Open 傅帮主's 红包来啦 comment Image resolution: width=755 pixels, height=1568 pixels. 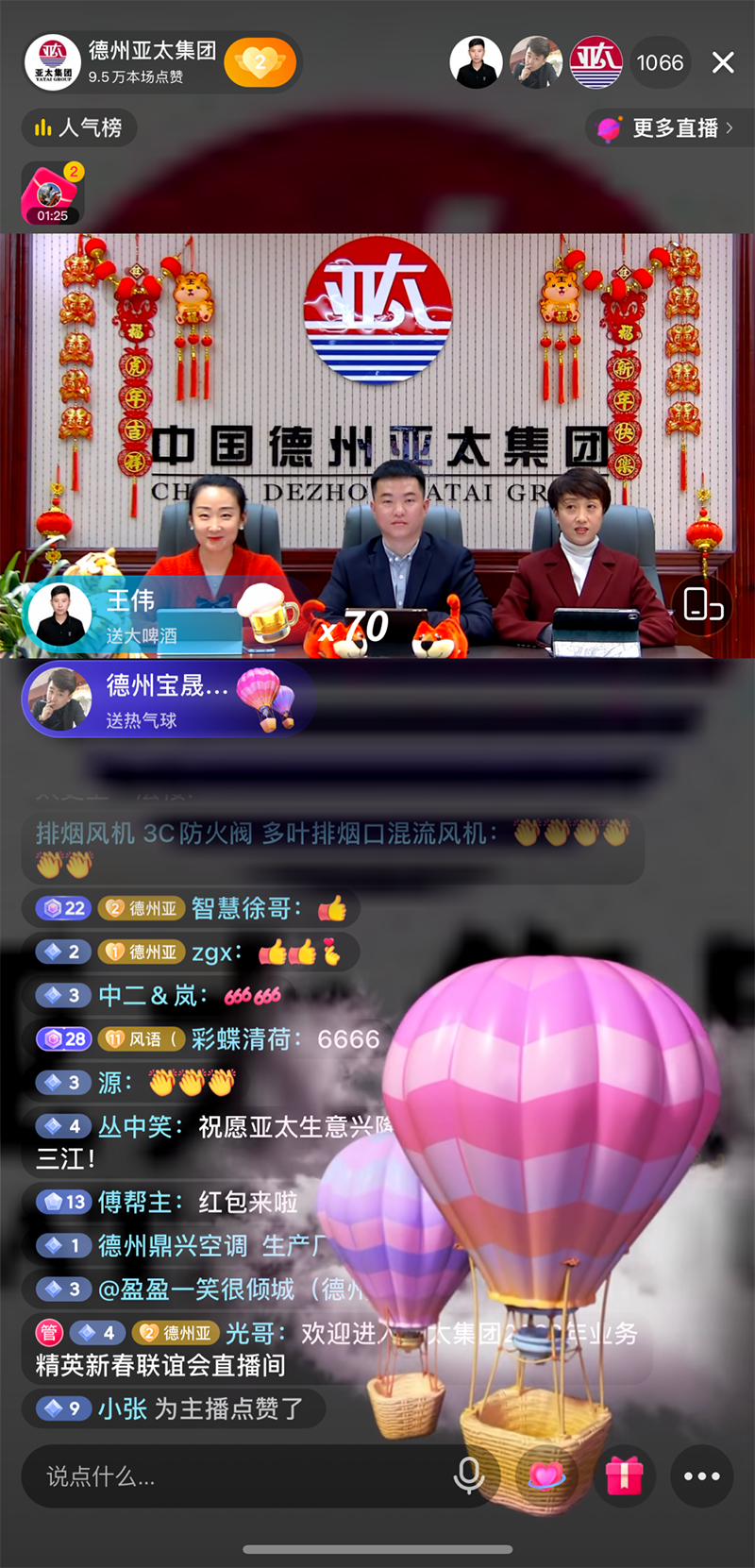click(x=198, y=1202)
